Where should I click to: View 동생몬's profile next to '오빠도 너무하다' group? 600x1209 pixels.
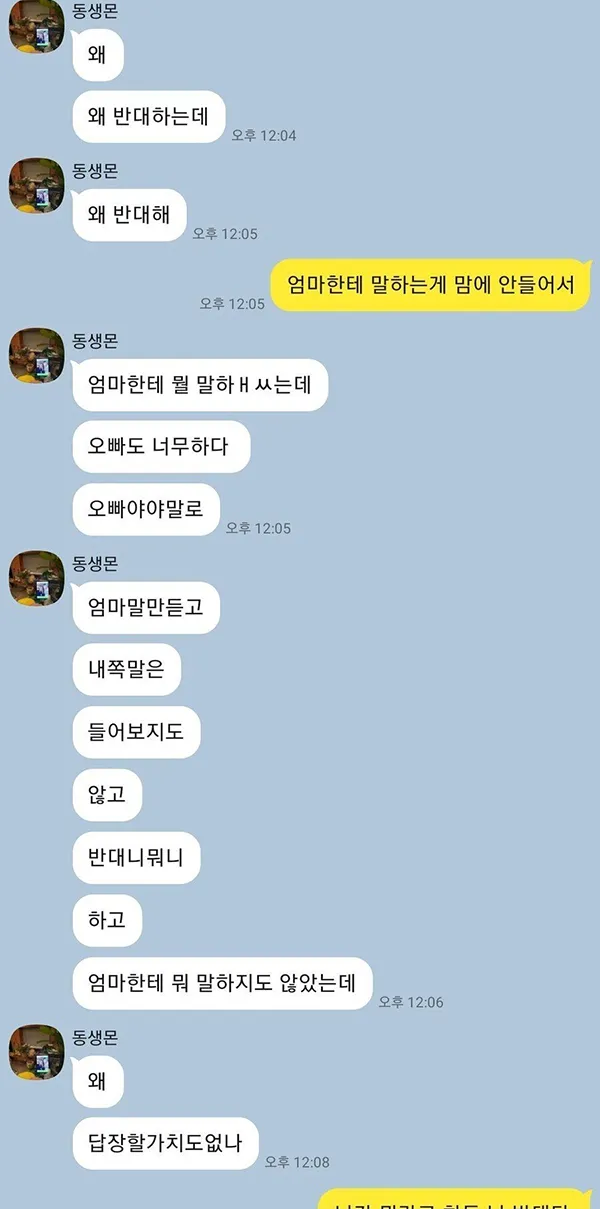(x=36, y=355)
